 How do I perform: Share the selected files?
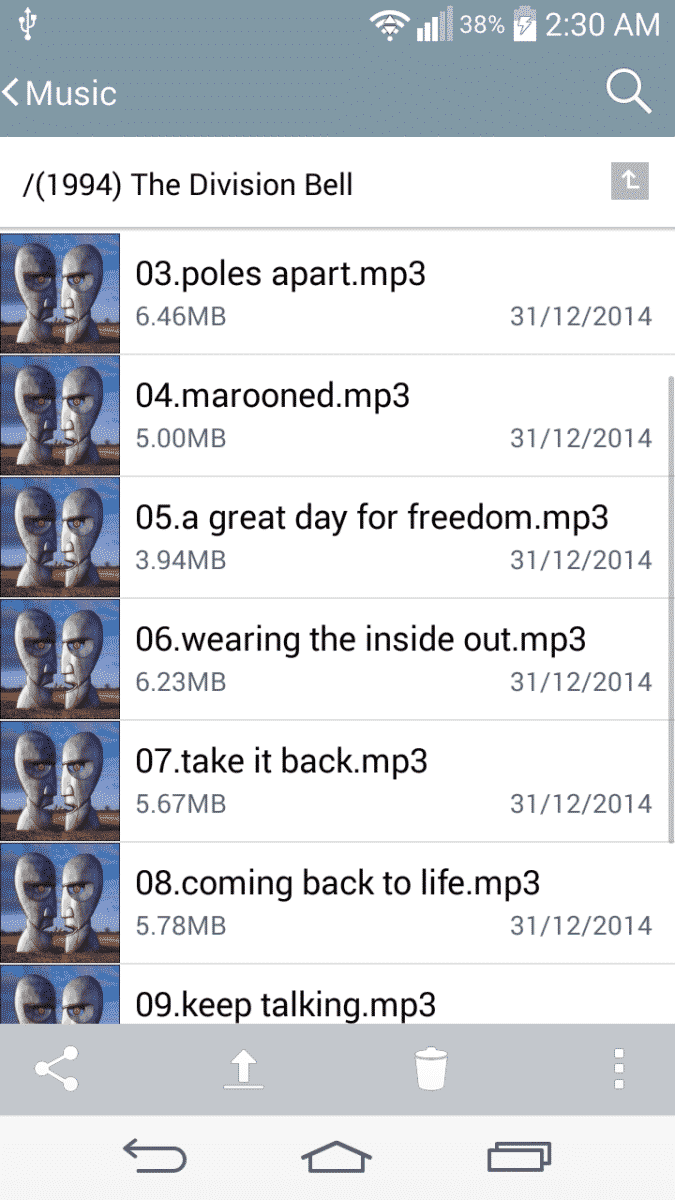click(x=57, y=1069)
